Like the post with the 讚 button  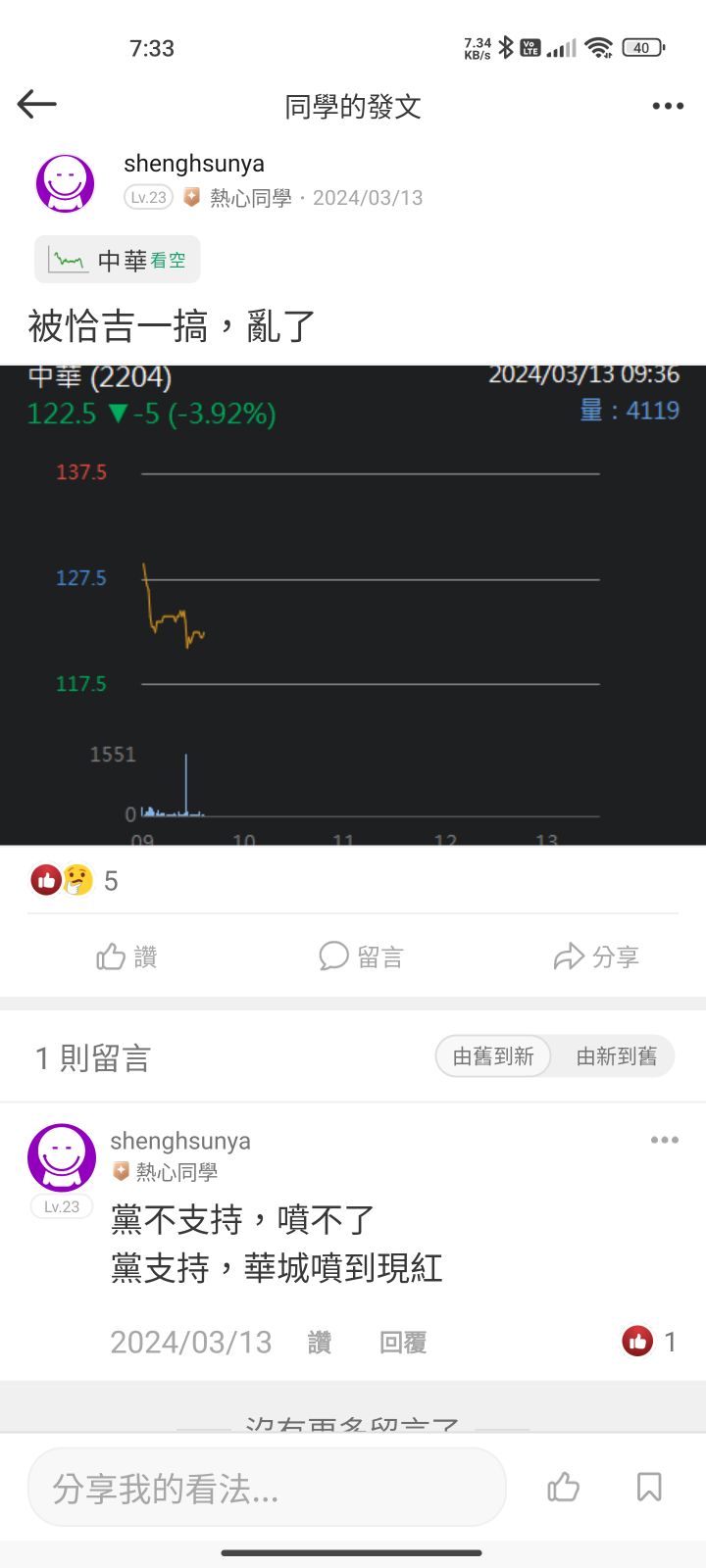(127, 956)
